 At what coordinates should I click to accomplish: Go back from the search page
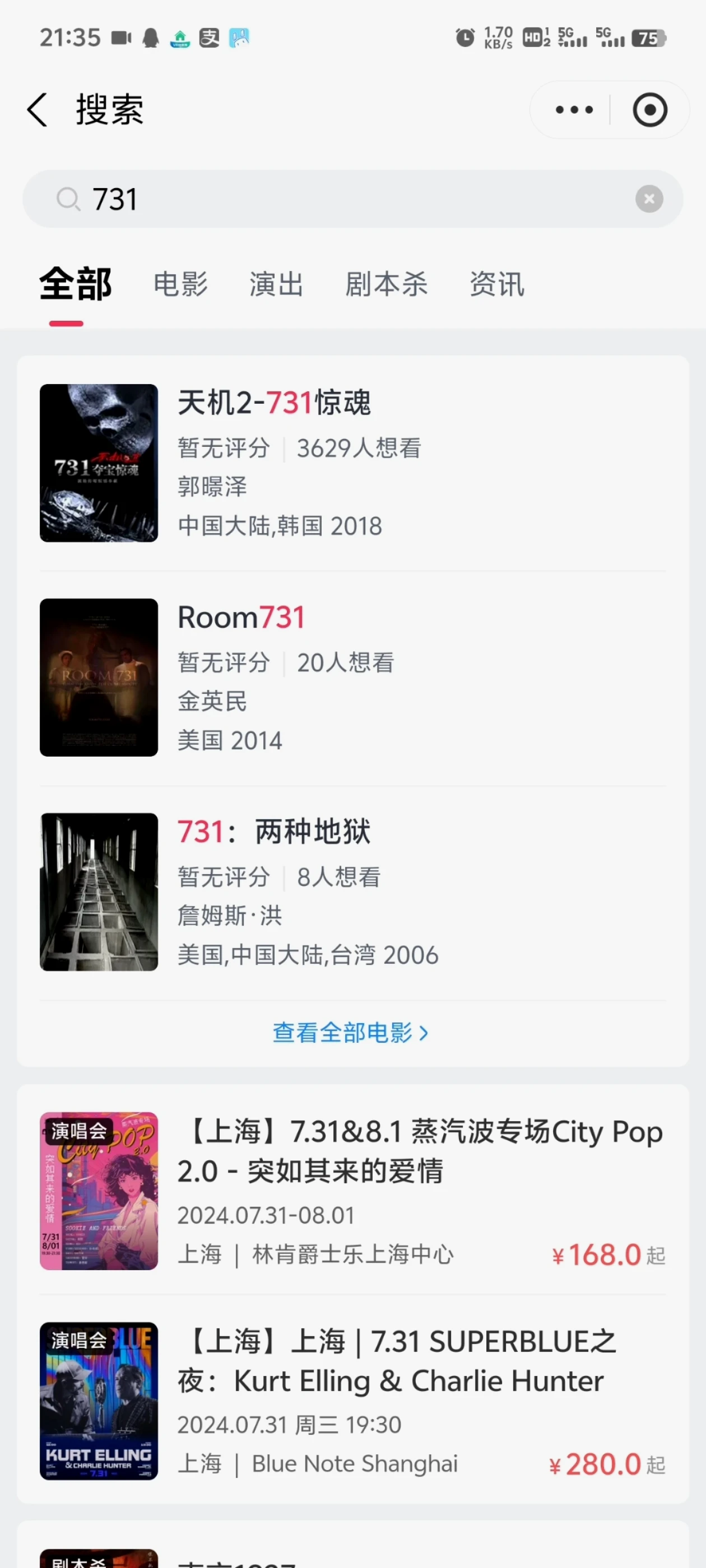37,110
